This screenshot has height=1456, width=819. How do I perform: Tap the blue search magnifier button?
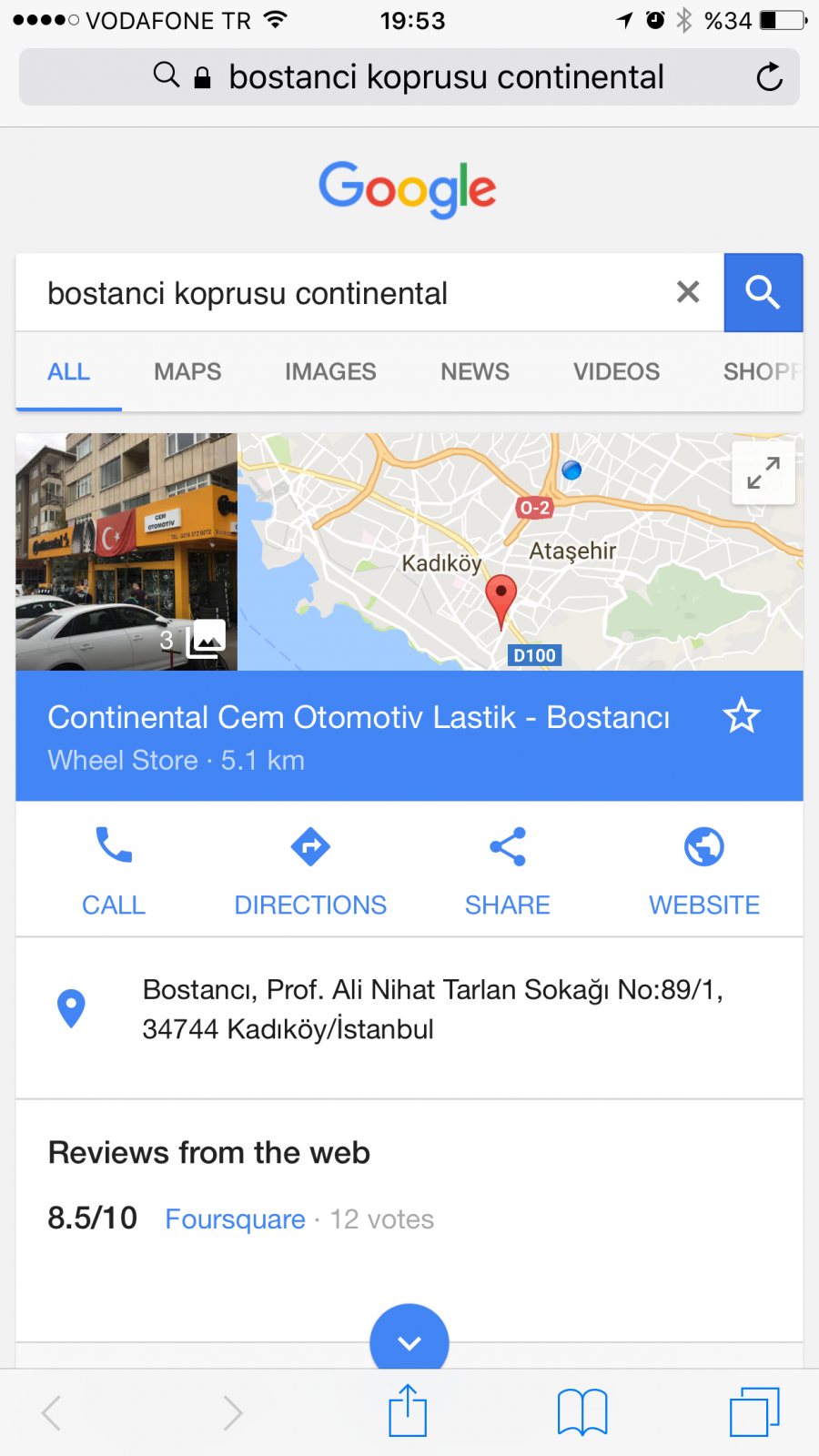tap(763, 292)
